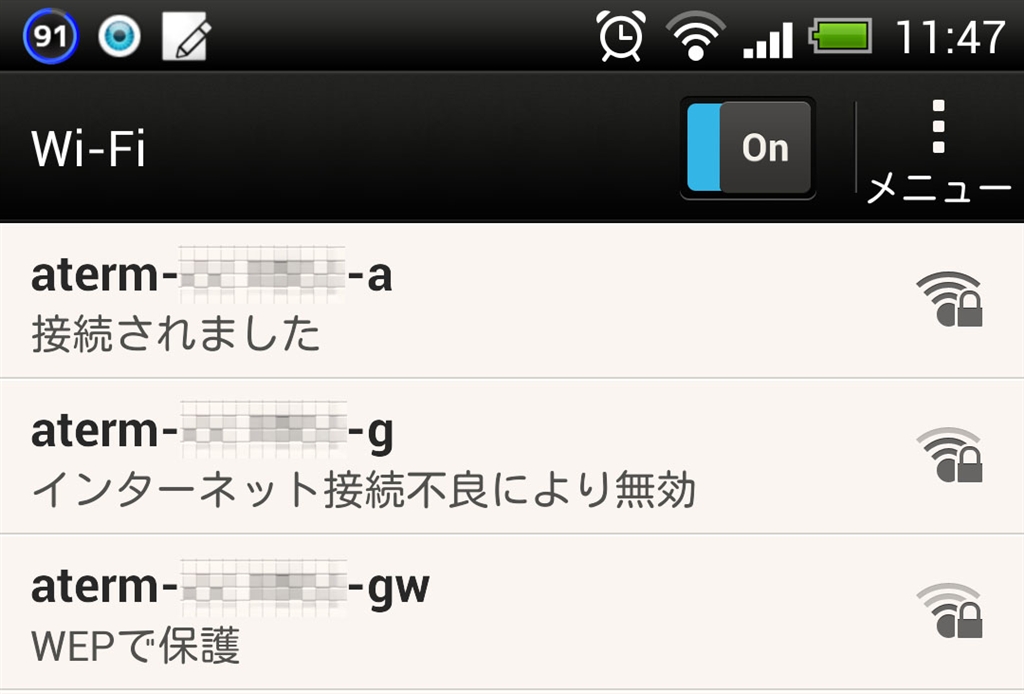This screenshot has height=694, width=1024.
Task: Turn off the Wi-Fi switch
Action: [x=748, y=148]
